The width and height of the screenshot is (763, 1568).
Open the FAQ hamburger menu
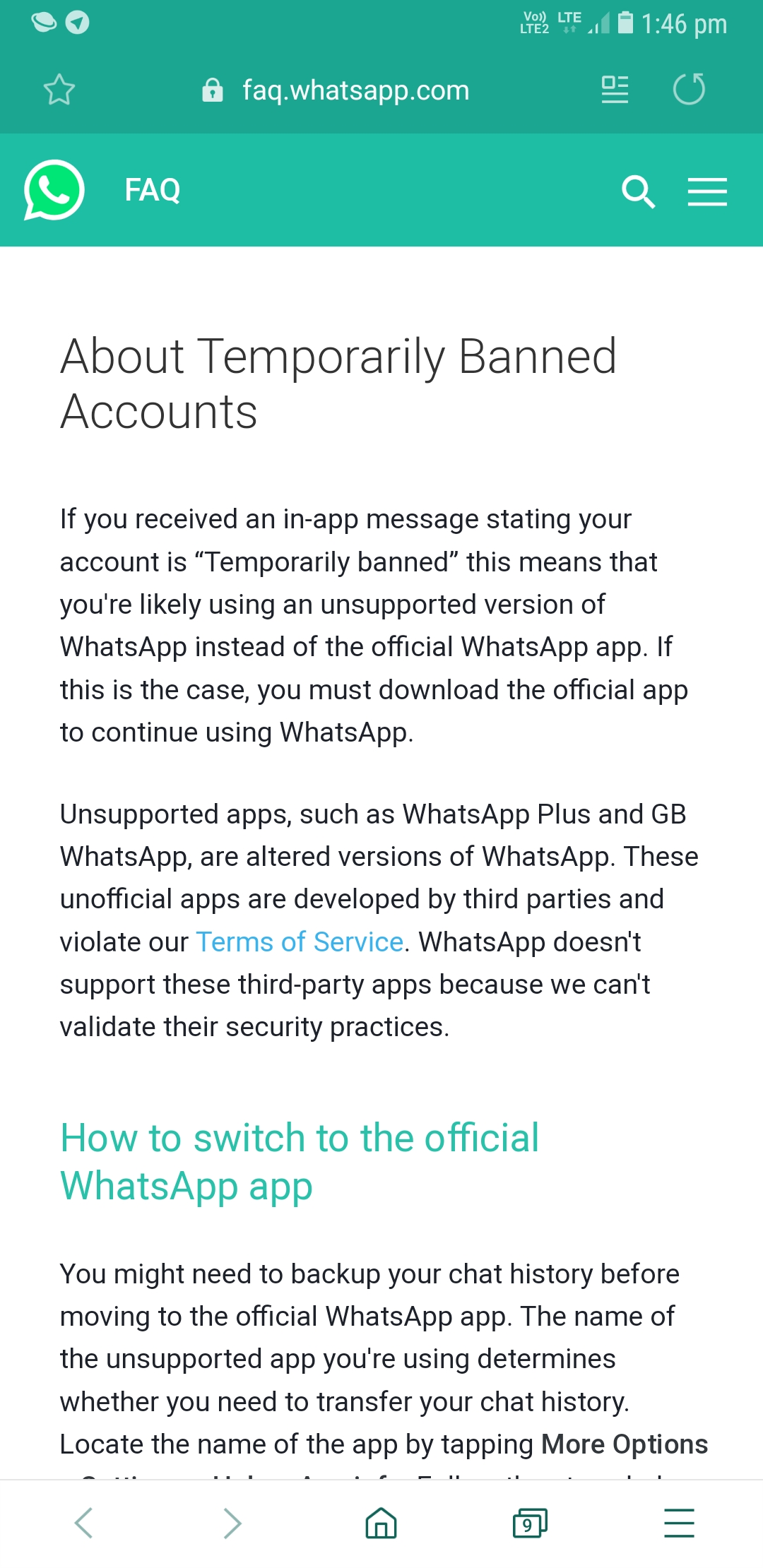[x=707, y=191]
